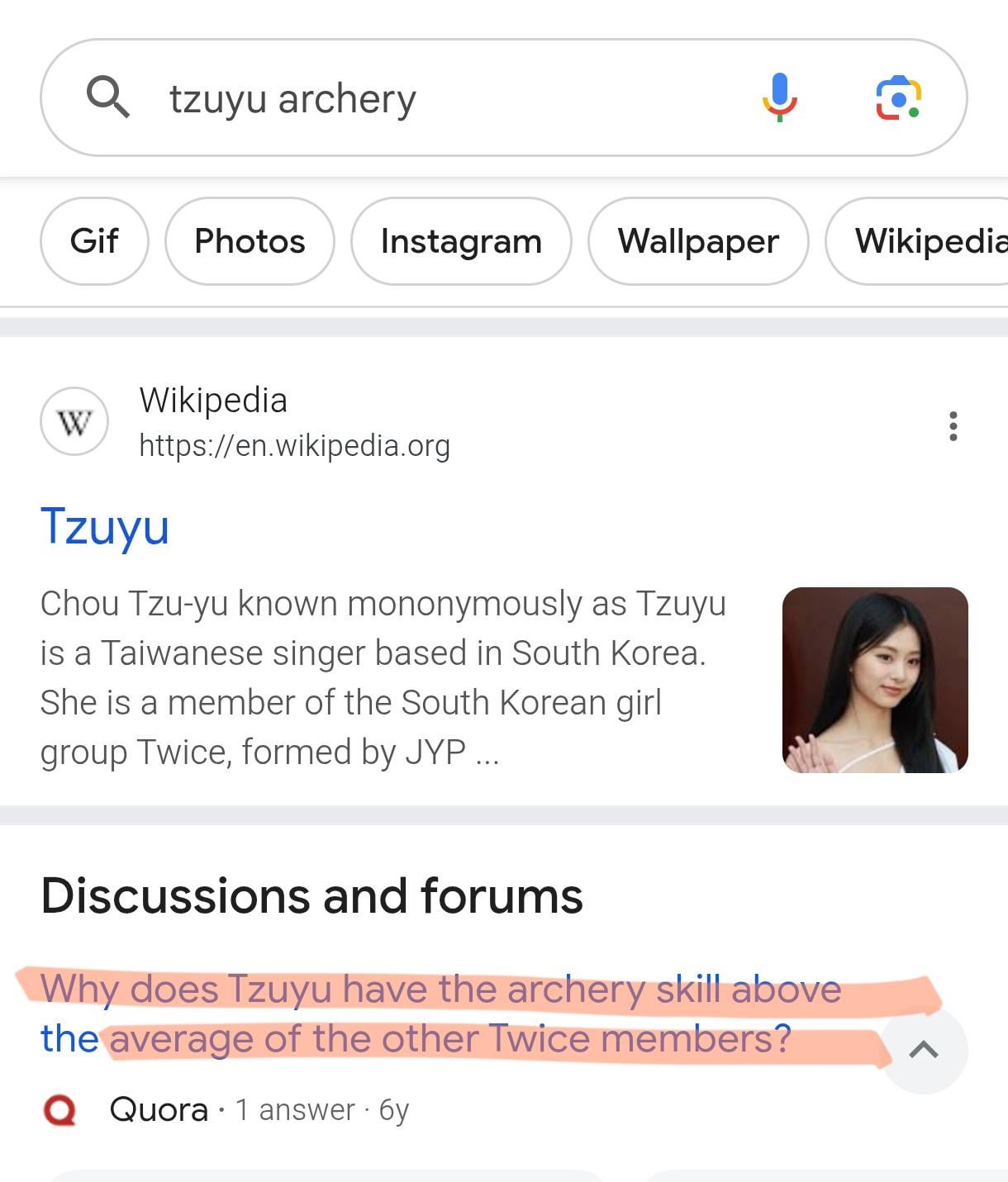This screenshot has height=1182, width=1008.
Task: Select the Wallpaper filter chip
Action: 698,241
